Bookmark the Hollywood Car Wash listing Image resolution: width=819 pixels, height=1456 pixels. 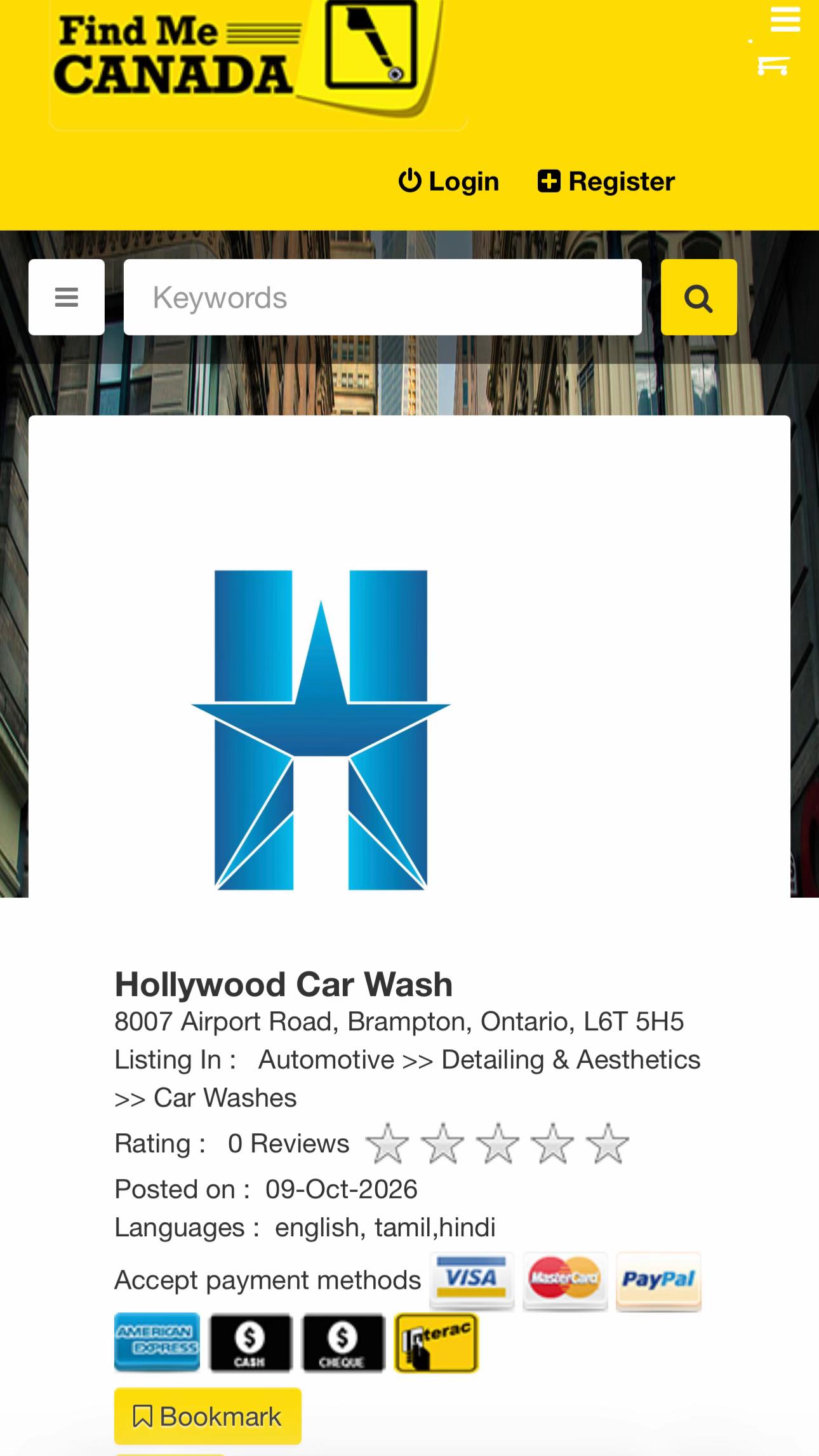(x=208, y=1416)
